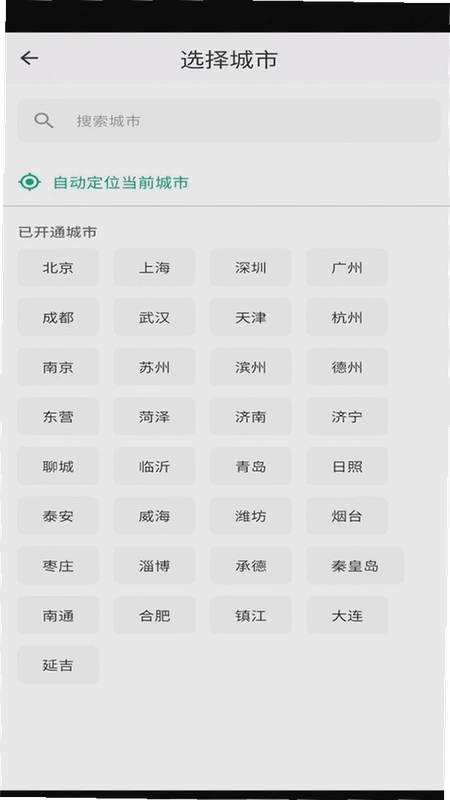The image size is (450, 800).
Task: Choose the 成都 chip
Action: point(58,317)
